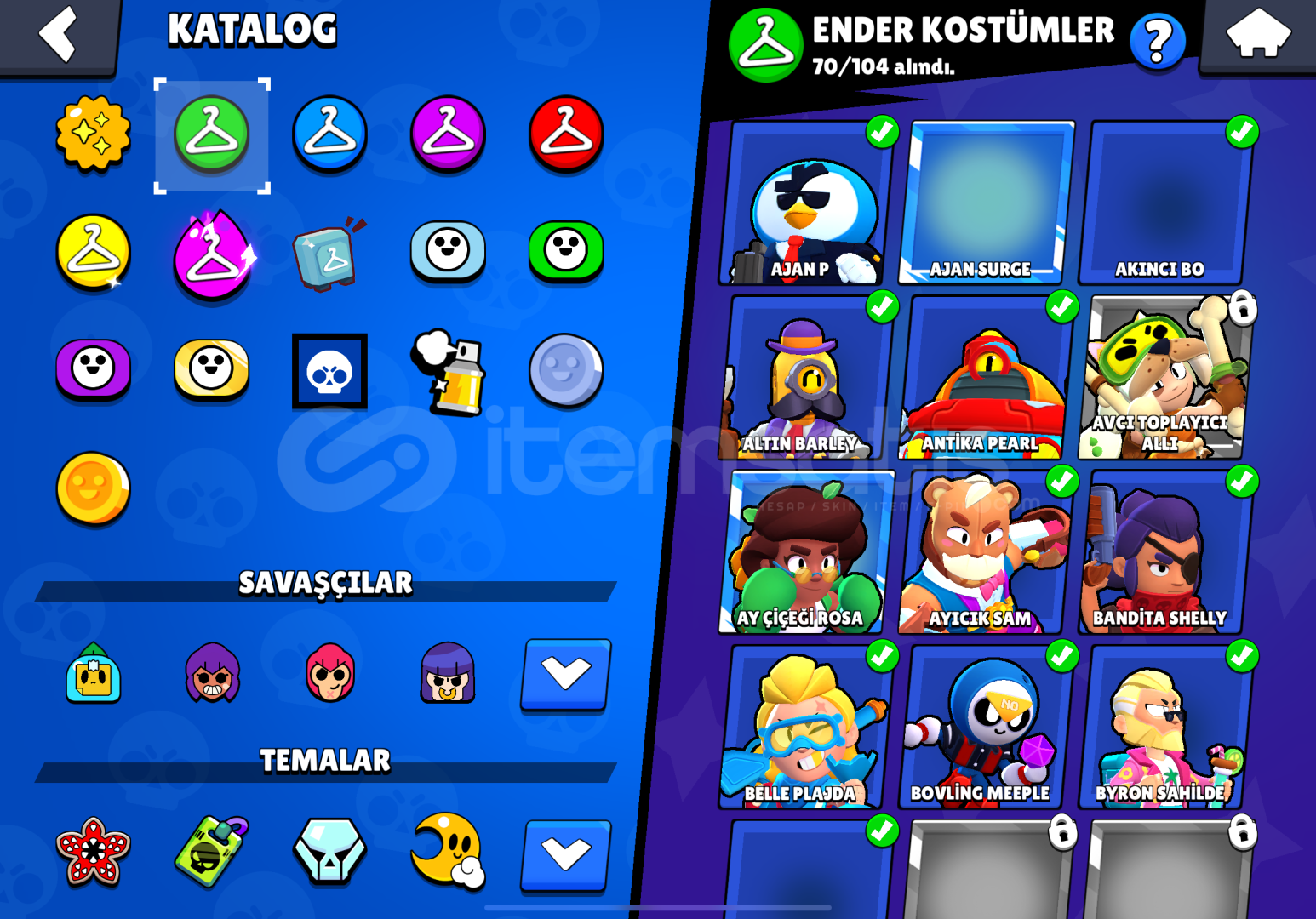Screen dimensions: 1316x919
Task: Select the Bandita Shelly skin card
Action: pos(1164,553)
